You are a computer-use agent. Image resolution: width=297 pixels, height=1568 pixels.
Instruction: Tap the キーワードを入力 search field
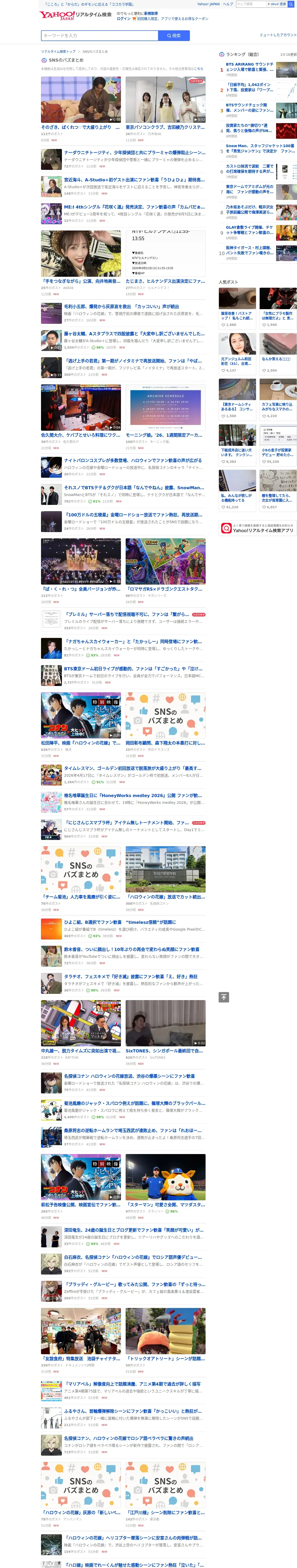pos(99,35)
